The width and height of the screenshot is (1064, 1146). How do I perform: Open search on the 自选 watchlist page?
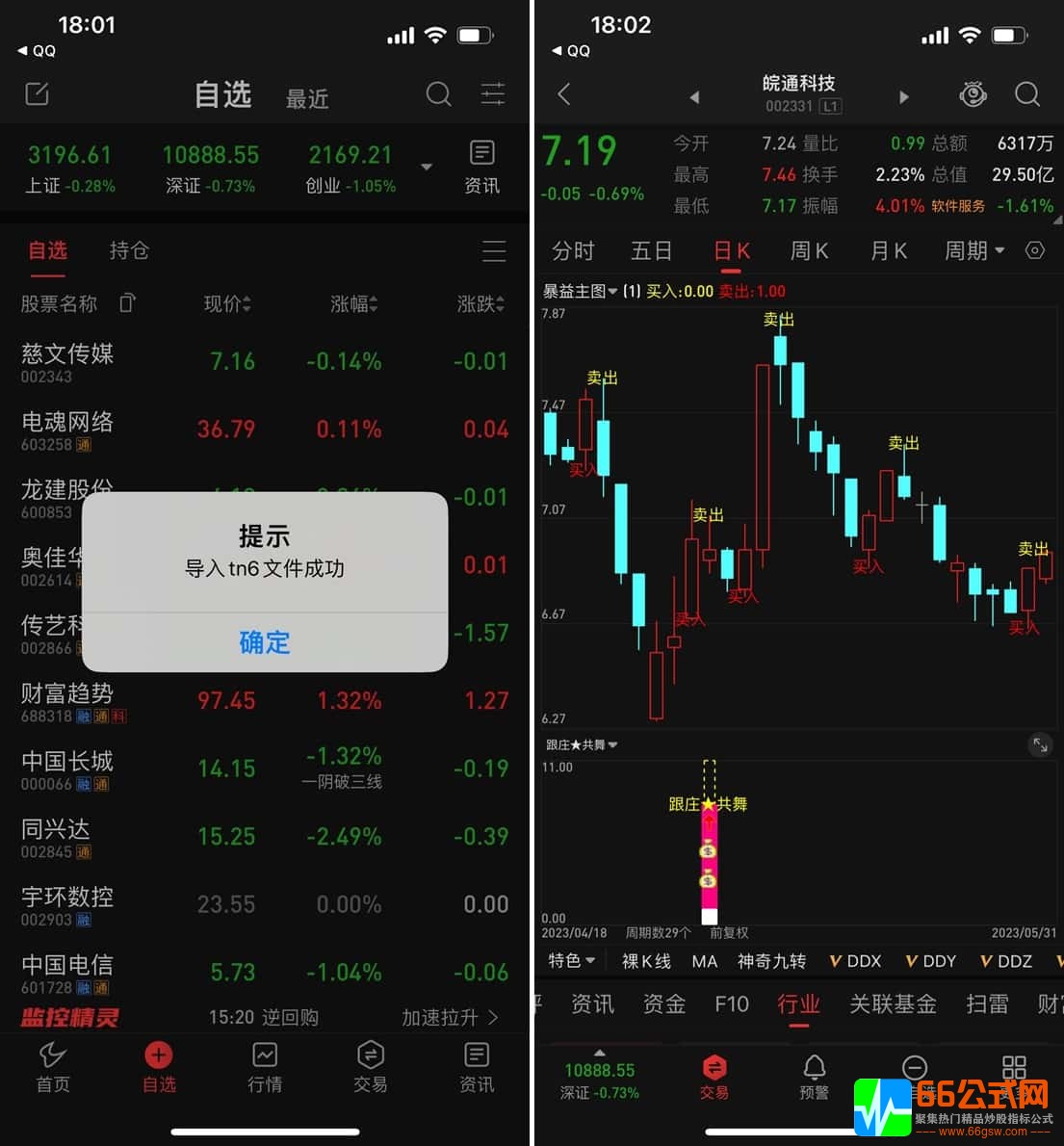point(439,94)
